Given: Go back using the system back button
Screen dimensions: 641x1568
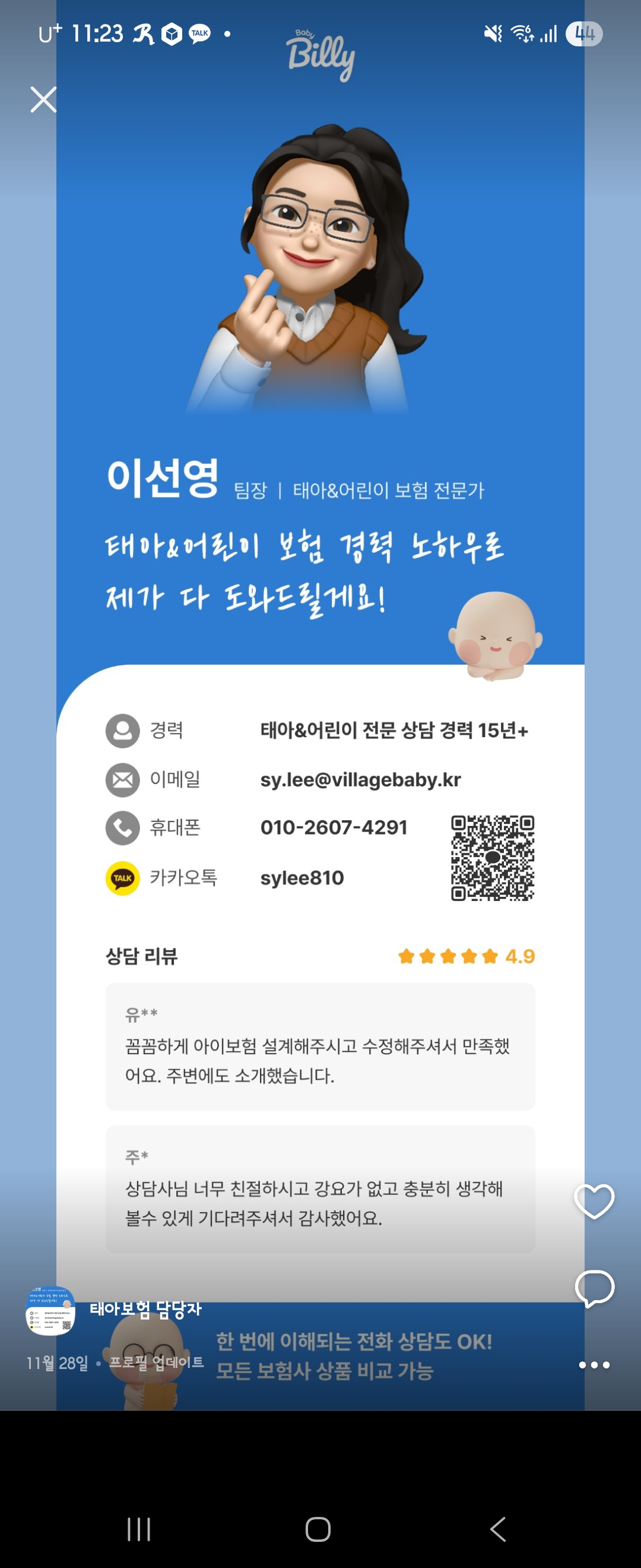Looking at the screenshot, I should tap(498, 1528).
